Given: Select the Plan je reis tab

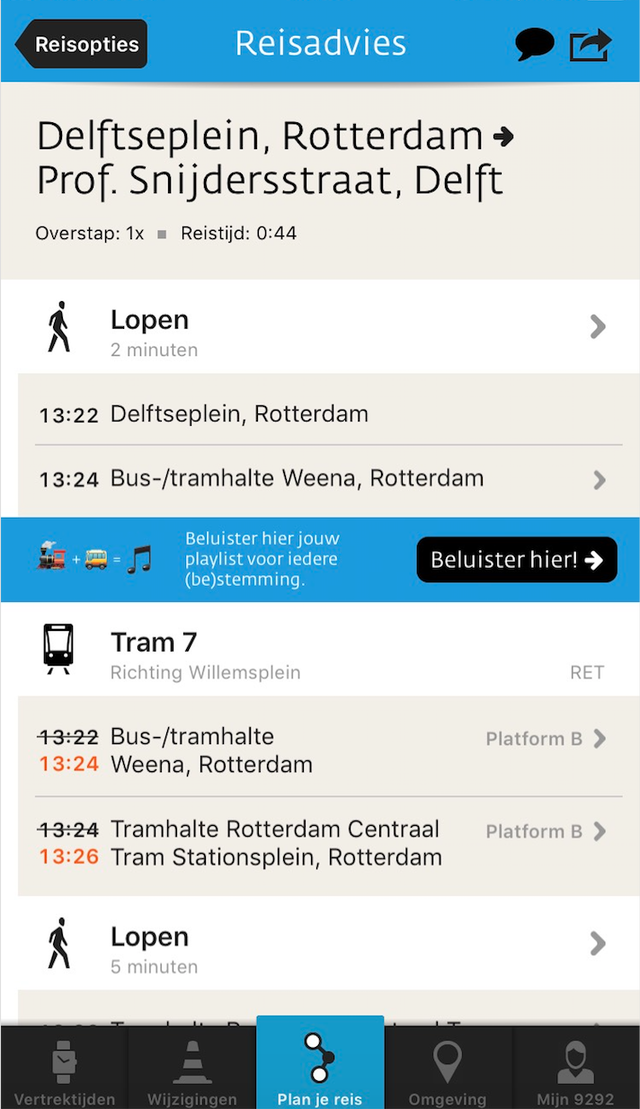Looking at the screenshot, I should click(x=320, y=1064).
